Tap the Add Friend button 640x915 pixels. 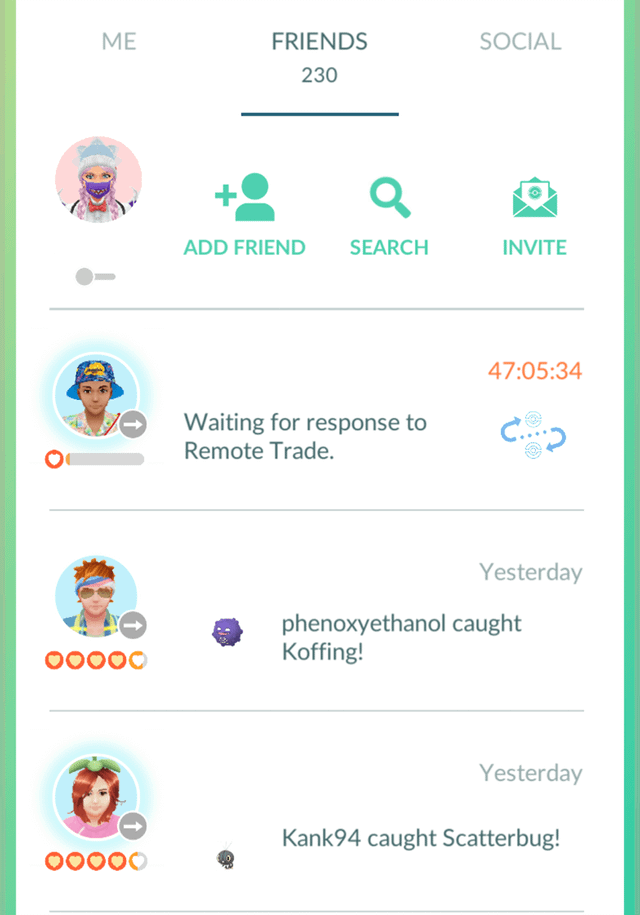coord(245,215)
